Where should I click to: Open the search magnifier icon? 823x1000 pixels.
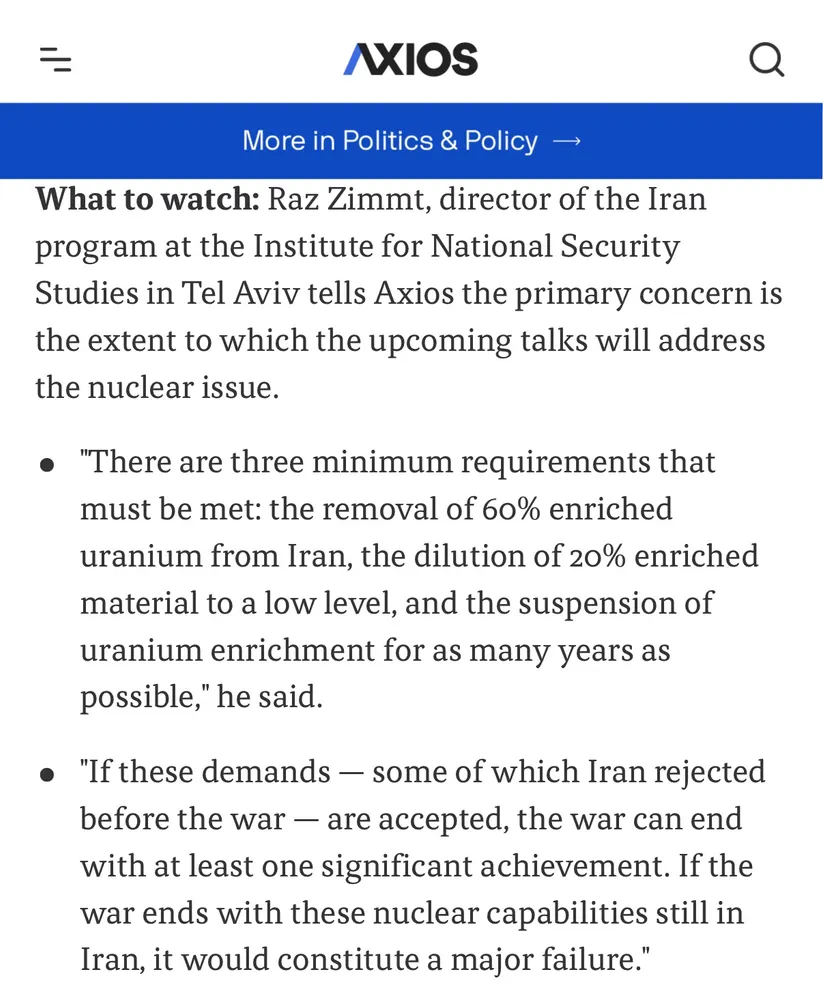(x=766, y=60)
